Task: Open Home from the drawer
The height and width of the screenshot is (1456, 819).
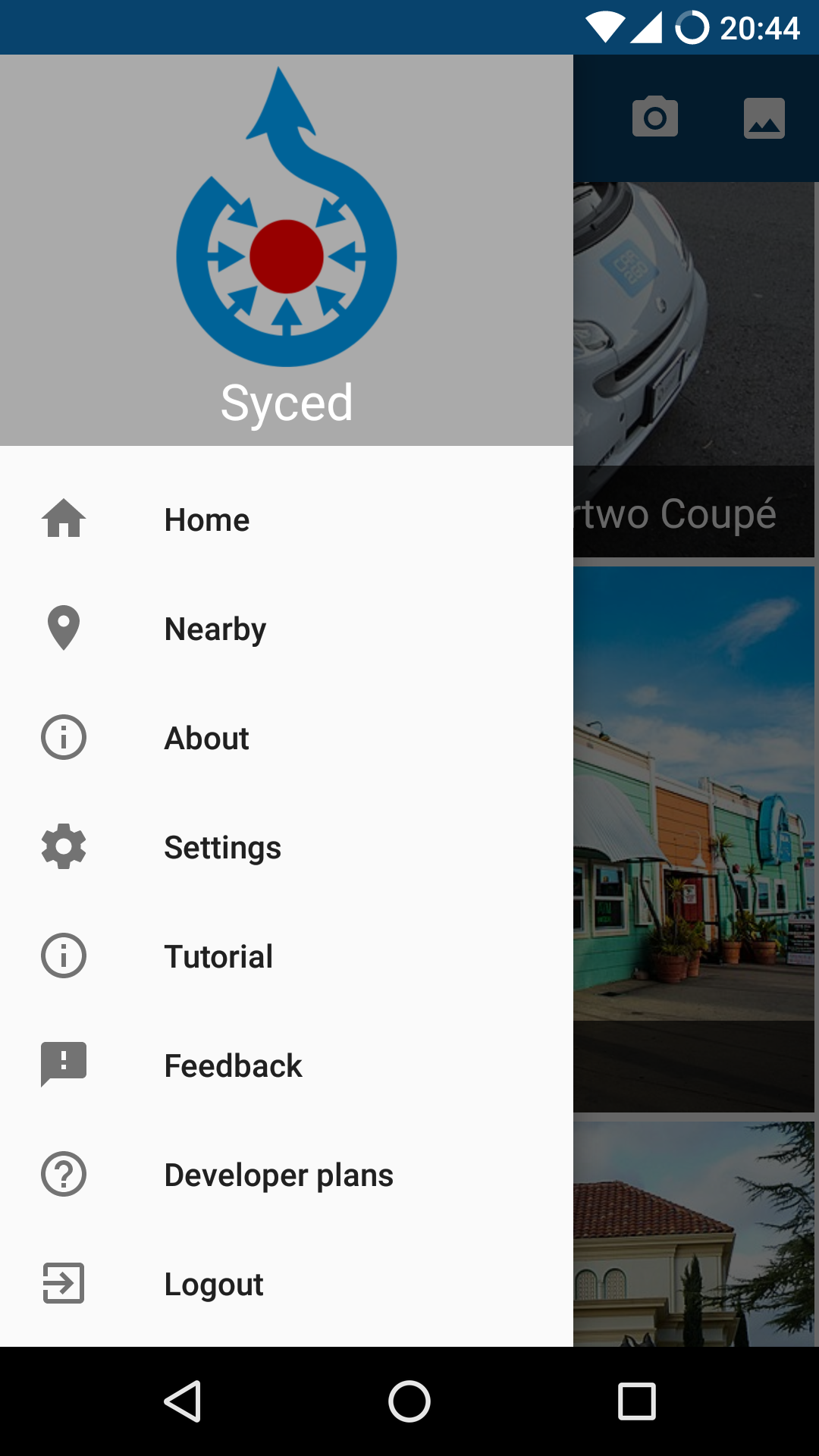Action: [206, 520]
